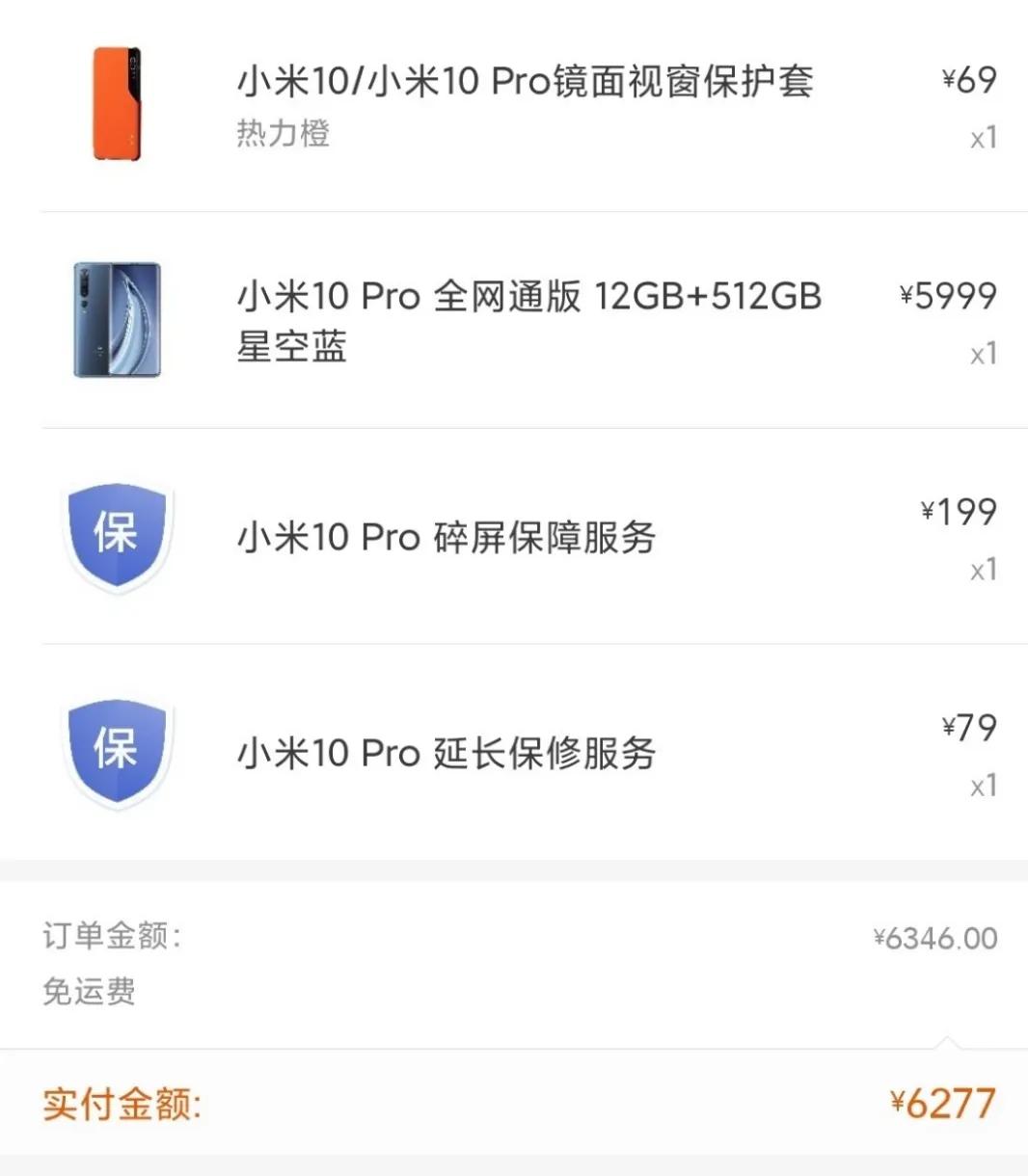The height and width of the screenshot is (1176, 1028).
Task: Select the 保 shield icon for 碎屏保障服务
Action: coord(118,536)
